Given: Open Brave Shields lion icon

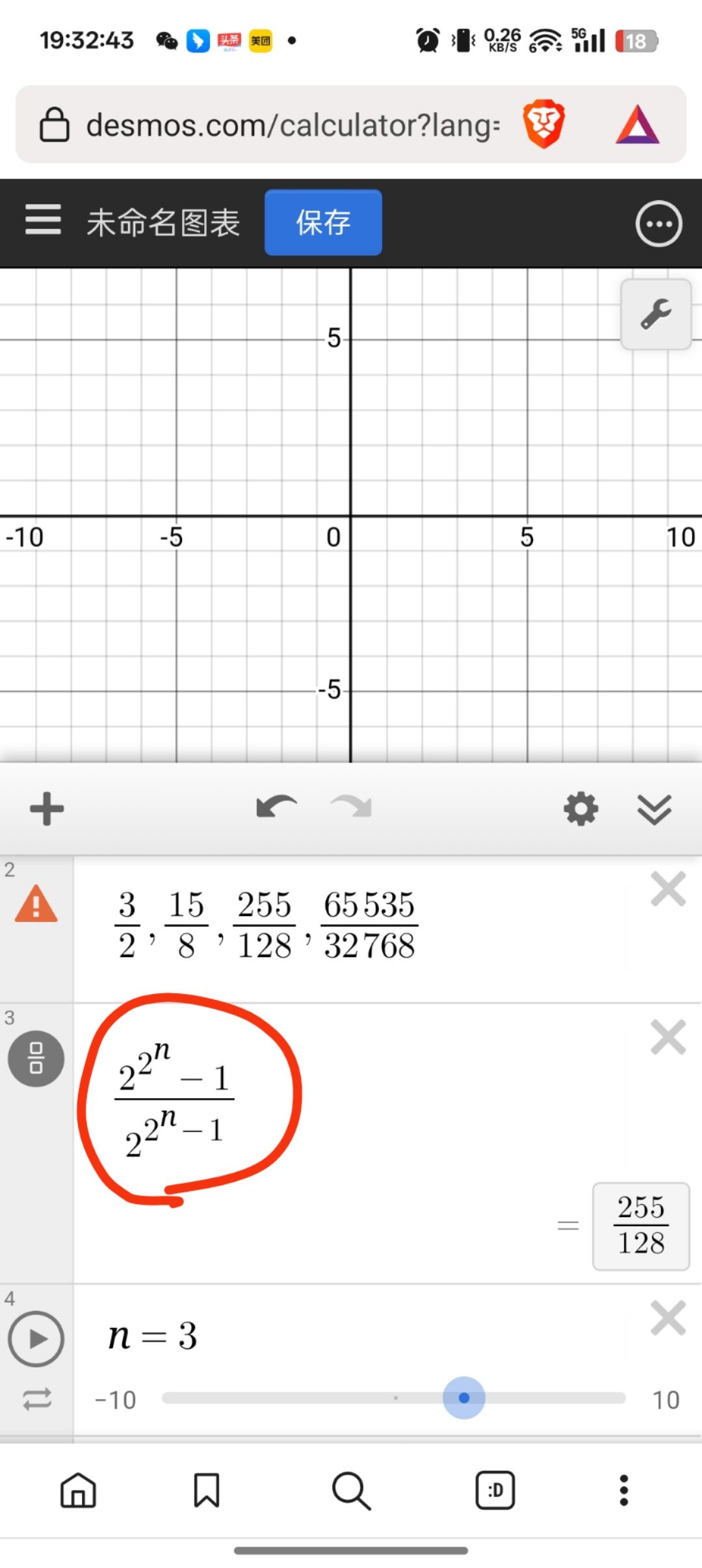Looking at the screenshot, I should click(543, 124).
